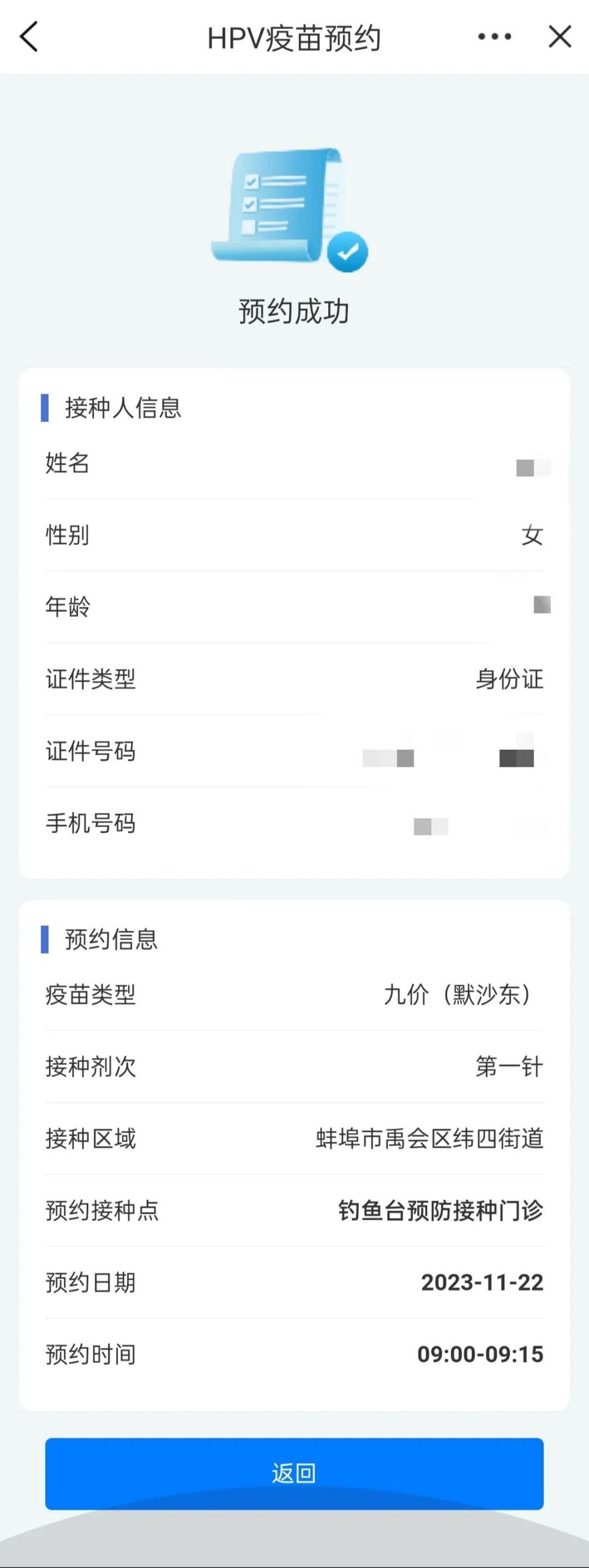This screenshot has height=1568, width=589.
Task: Tap the success checkmark illustration
Action: (x=348, y=252)
